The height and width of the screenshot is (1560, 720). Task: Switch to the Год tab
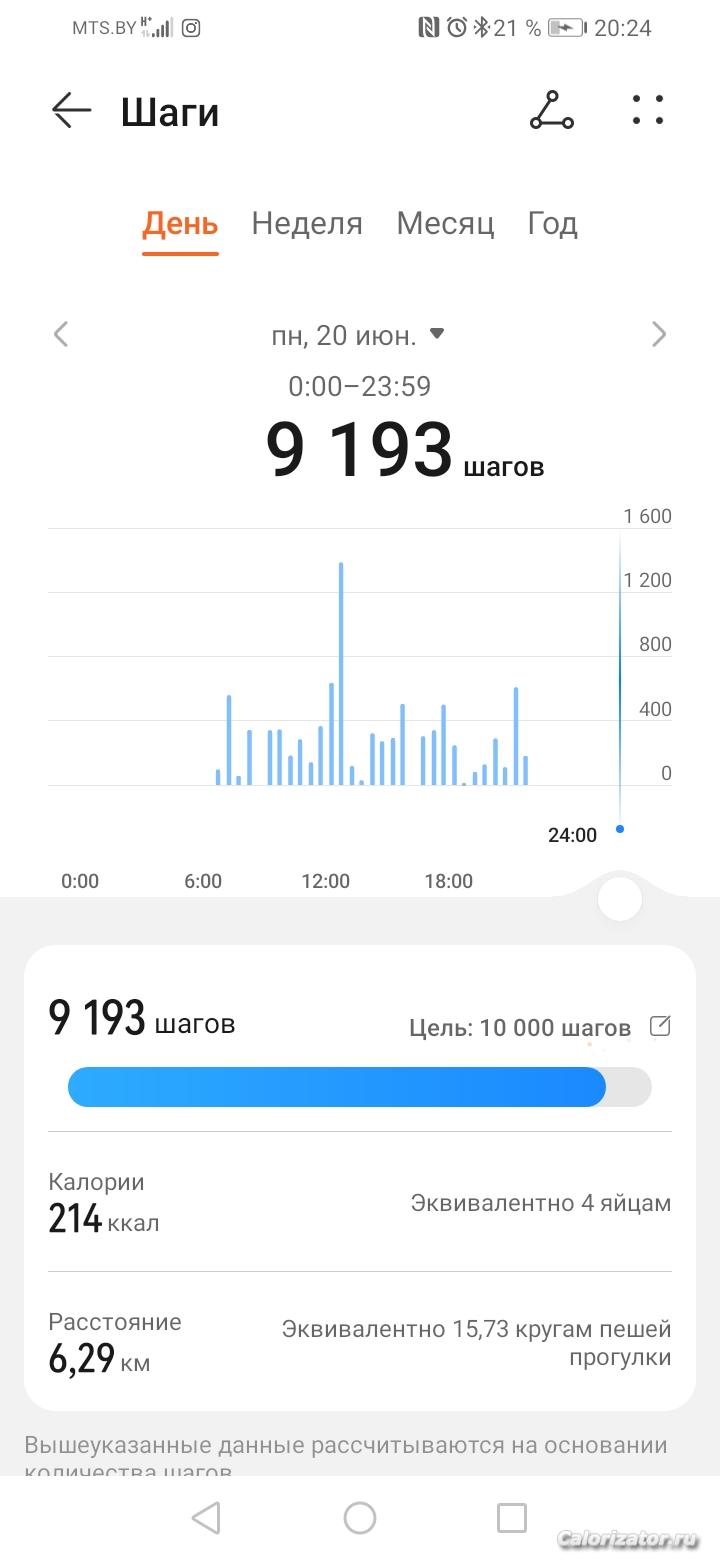(x=552, y=223)
